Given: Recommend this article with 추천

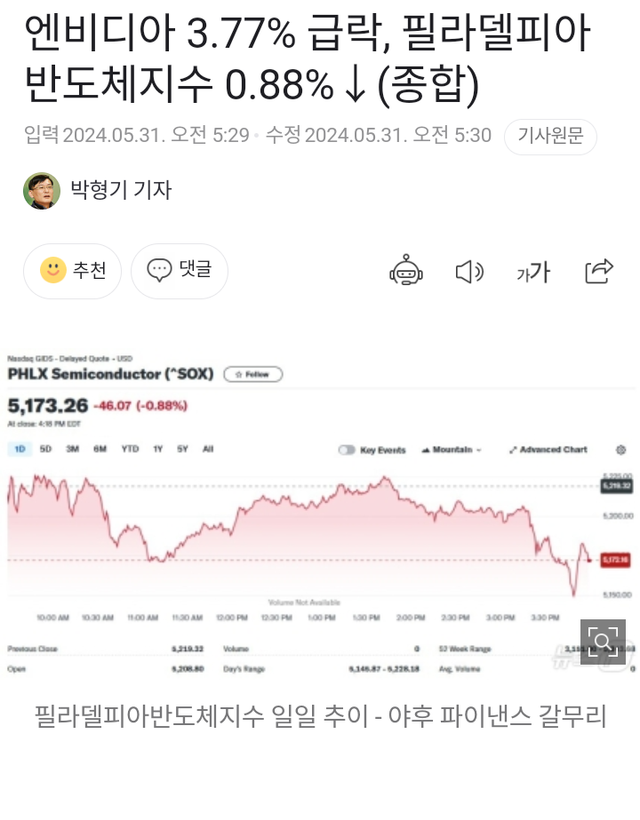Looking at the screenshot, I should click(72, 271).
